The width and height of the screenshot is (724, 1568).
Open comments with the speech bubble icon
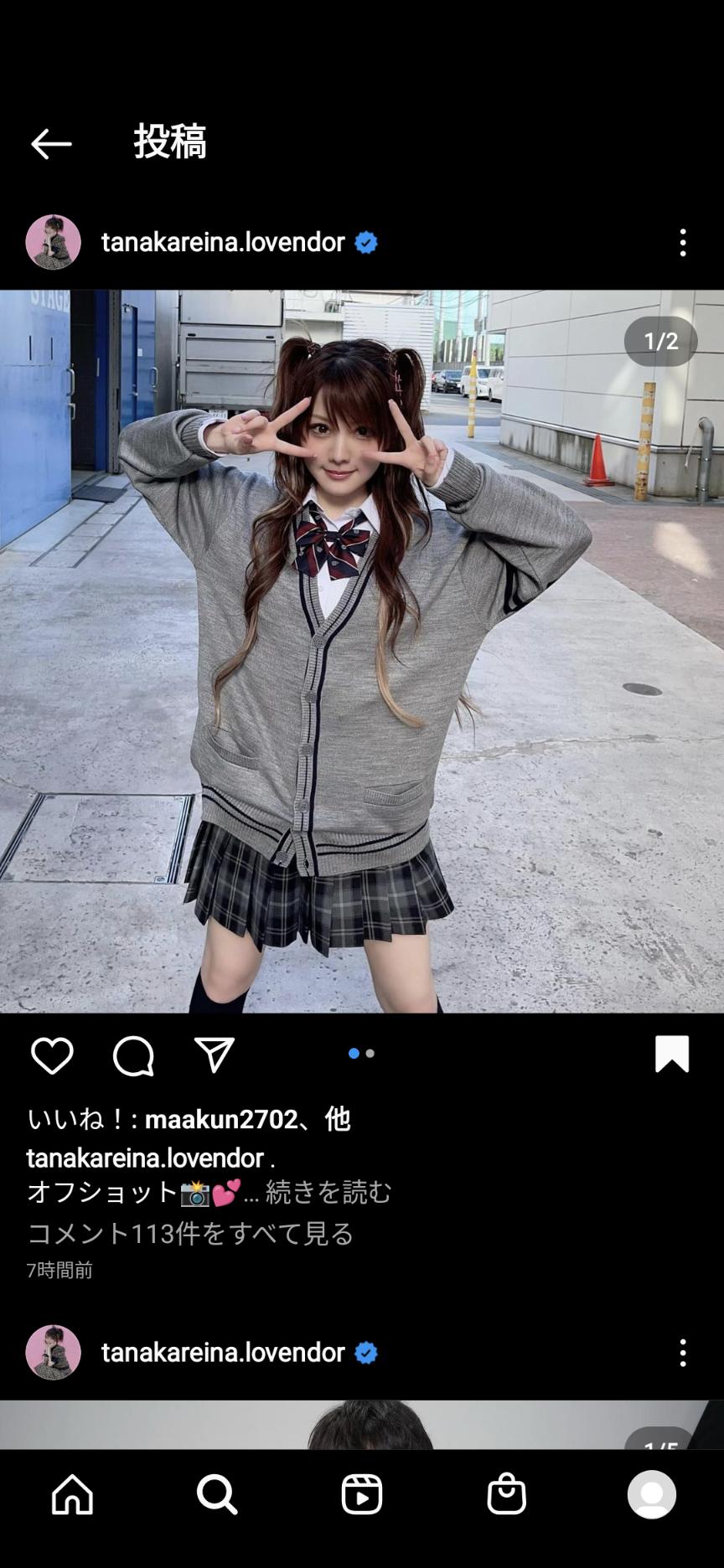[133, 1055]
